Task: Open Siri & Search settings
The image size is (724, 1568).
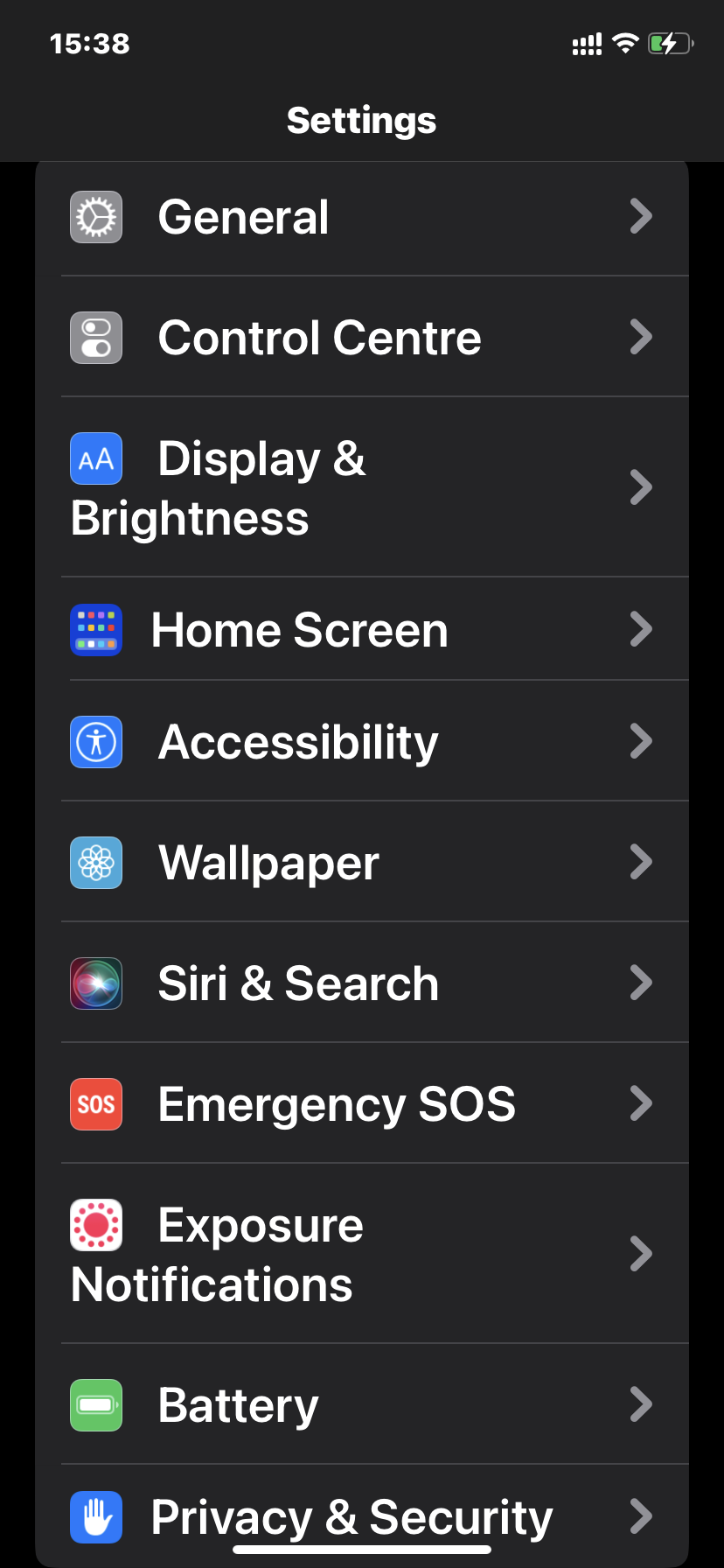Action: point(362,983)
